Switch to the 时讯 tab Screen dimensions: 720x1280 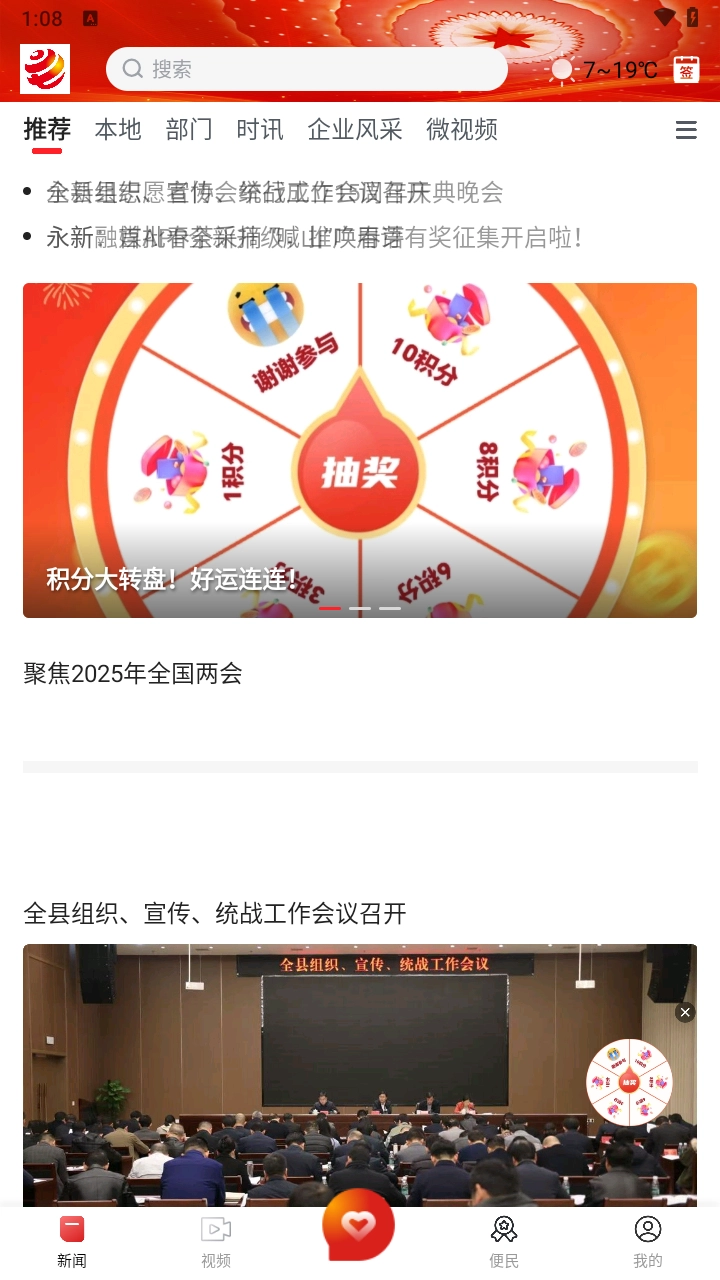point(260,129)
